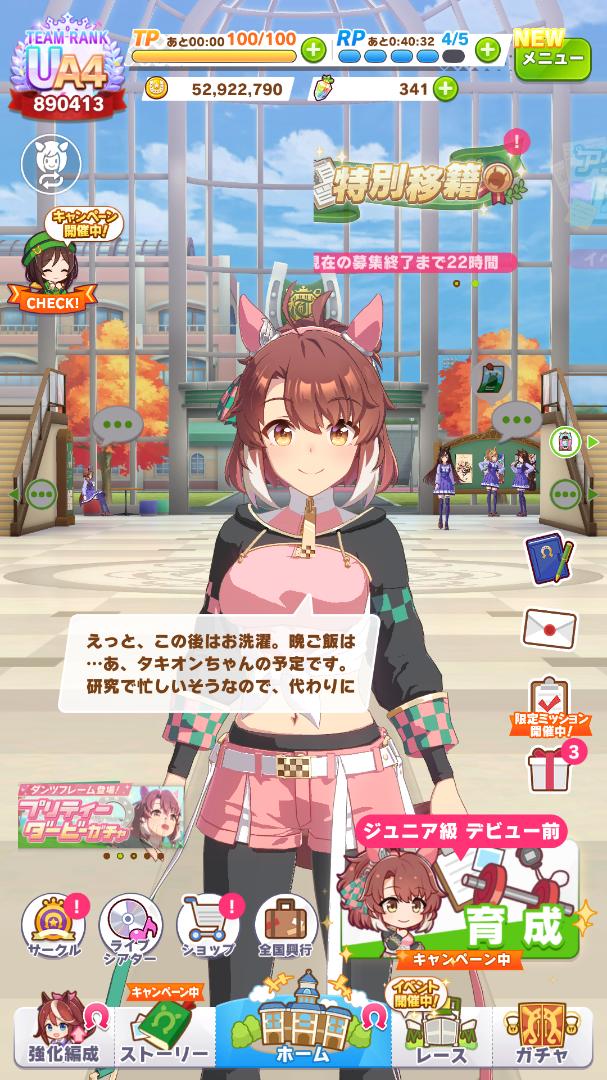Tap the plus button to restore TP

click(x=313, y=49)
